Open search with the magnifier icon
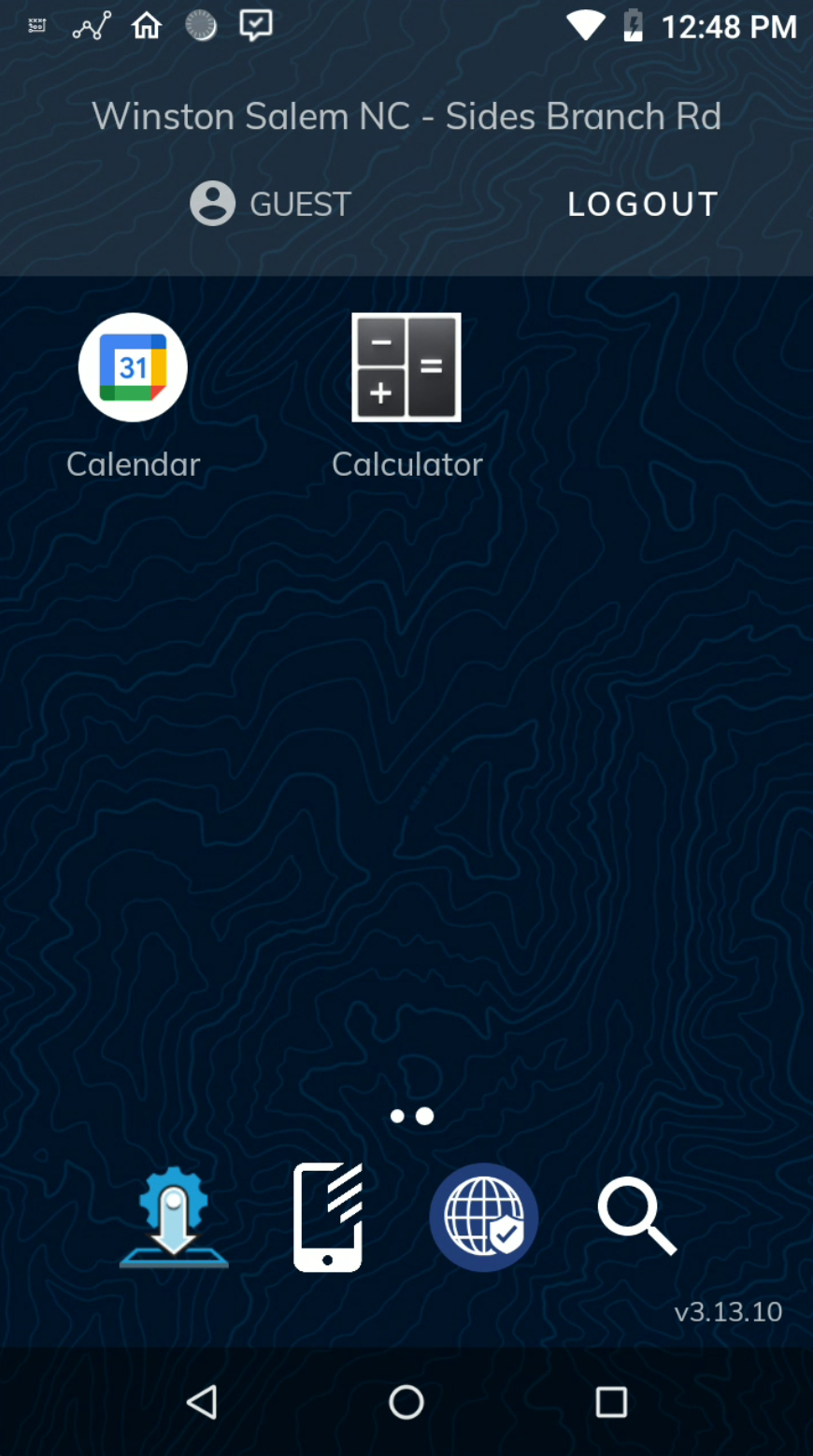This screenshot has width=813, height=1456. 637,1217
